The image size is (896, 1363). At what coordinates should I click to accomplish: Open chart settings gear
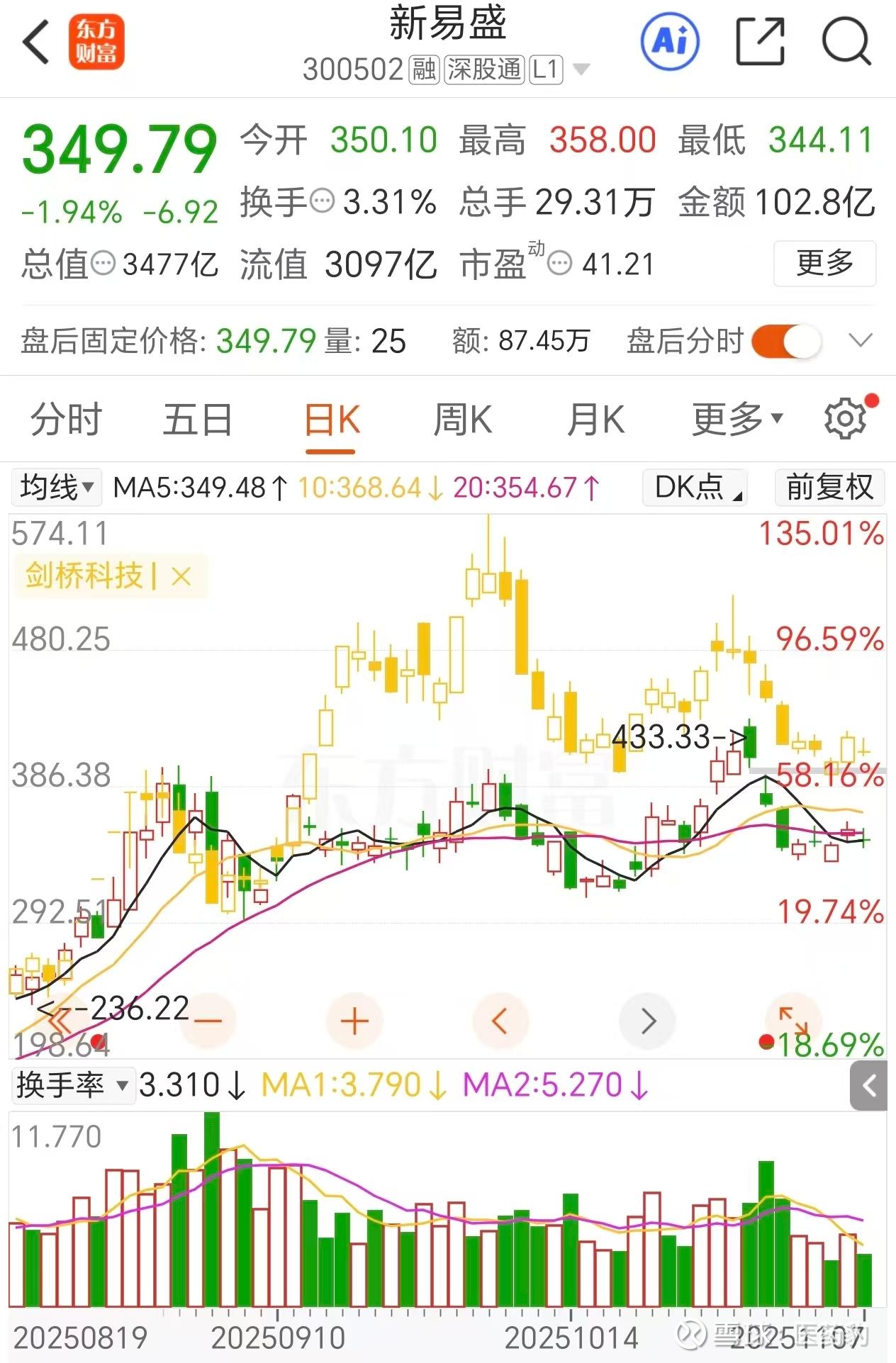[845, 419]
